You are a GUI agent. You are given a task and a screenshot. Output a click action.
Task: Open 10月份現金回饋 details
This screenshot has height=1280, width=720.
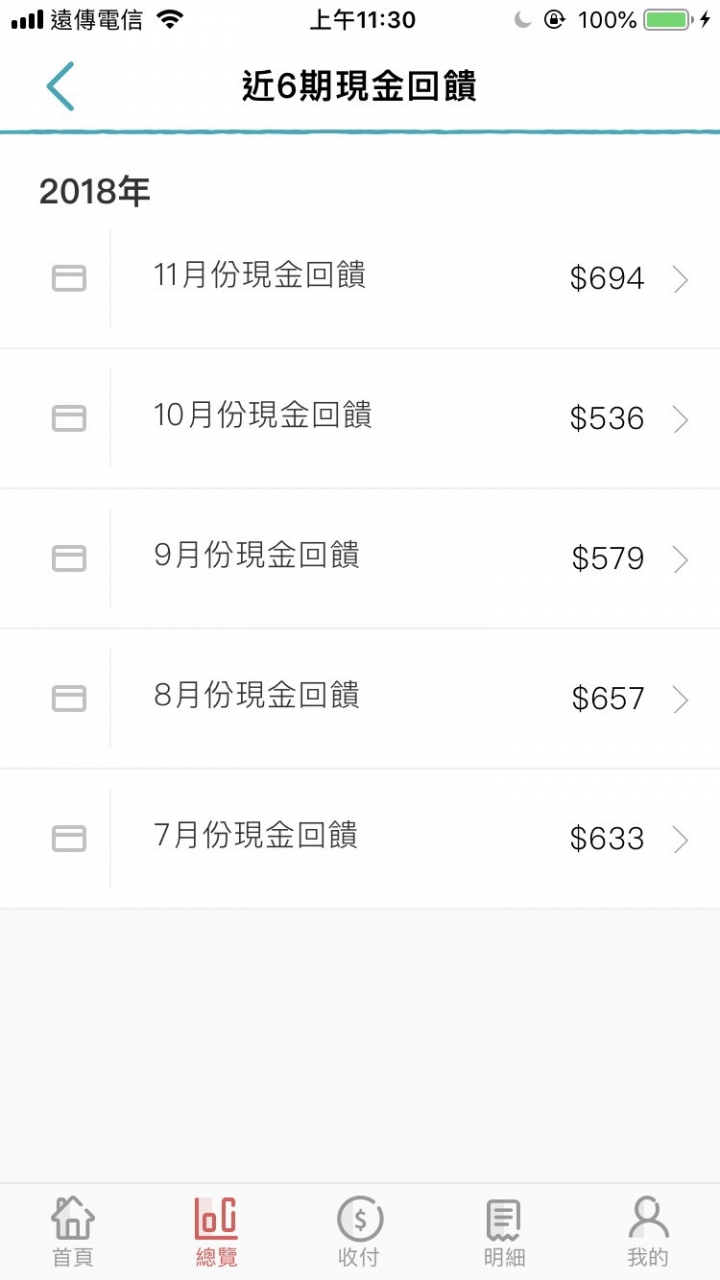click(360, 418)
